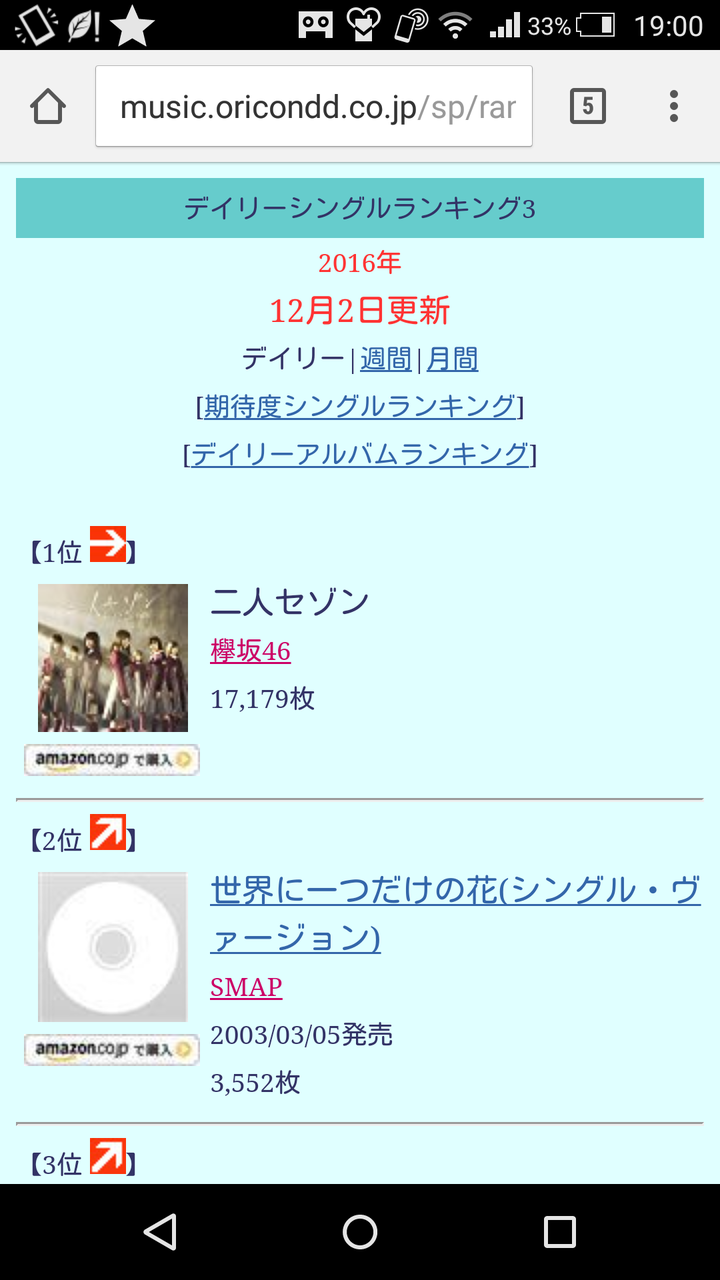Tap the Amazon buy button under 二人セゾン

pos(112,760)
